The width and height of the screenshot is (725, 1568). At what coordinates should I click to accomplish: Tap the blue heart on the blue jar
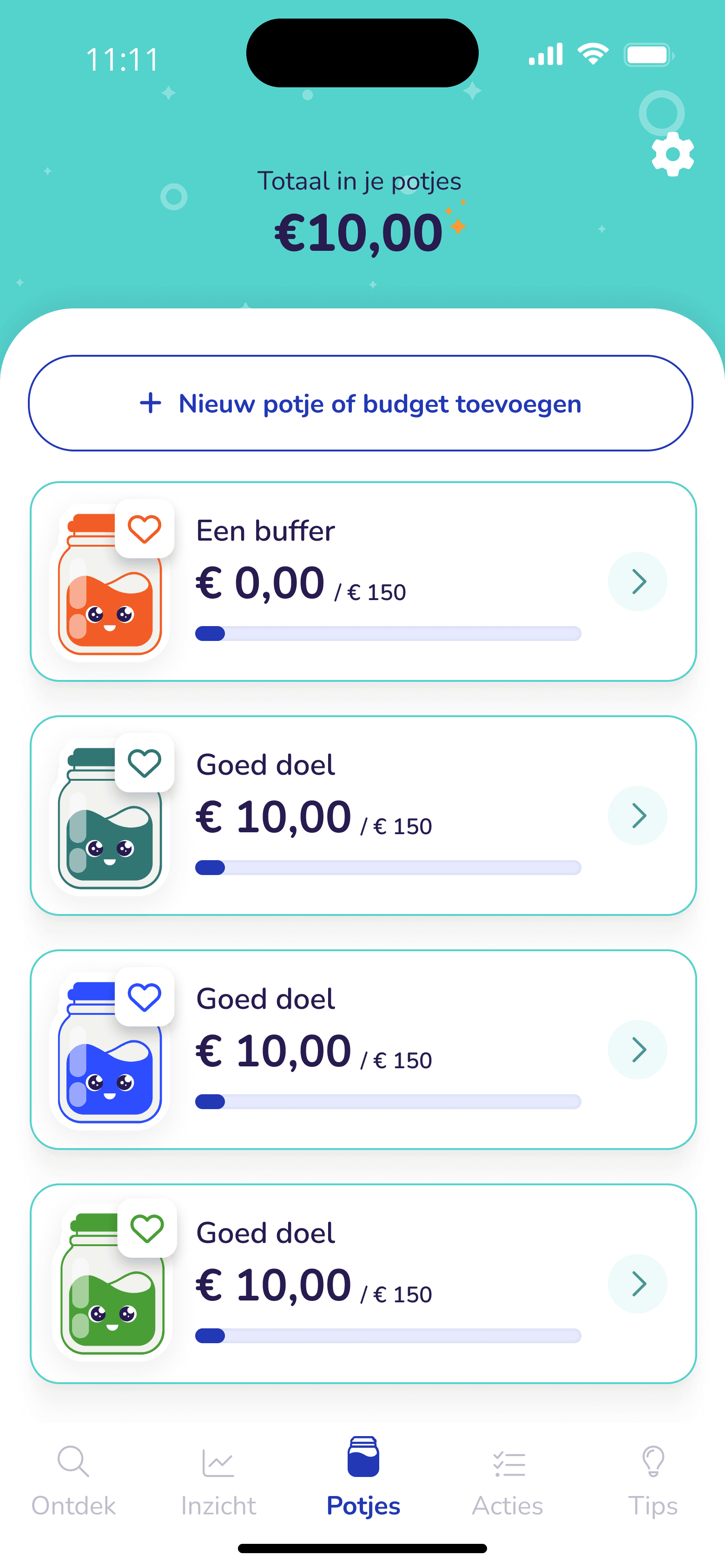coord(145,997)
